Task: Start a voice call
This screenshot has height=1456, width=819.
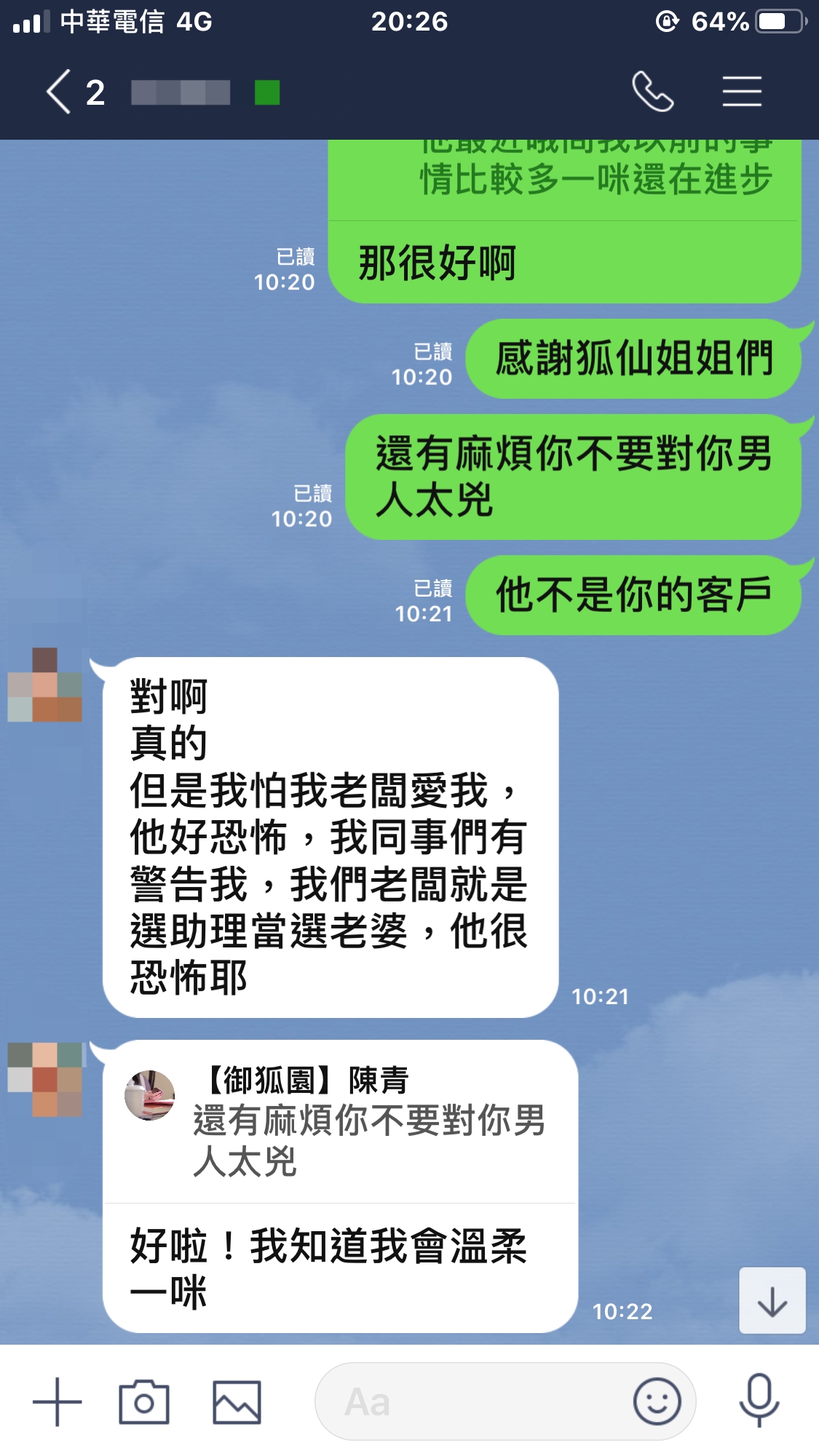Action: pos(652,92)
